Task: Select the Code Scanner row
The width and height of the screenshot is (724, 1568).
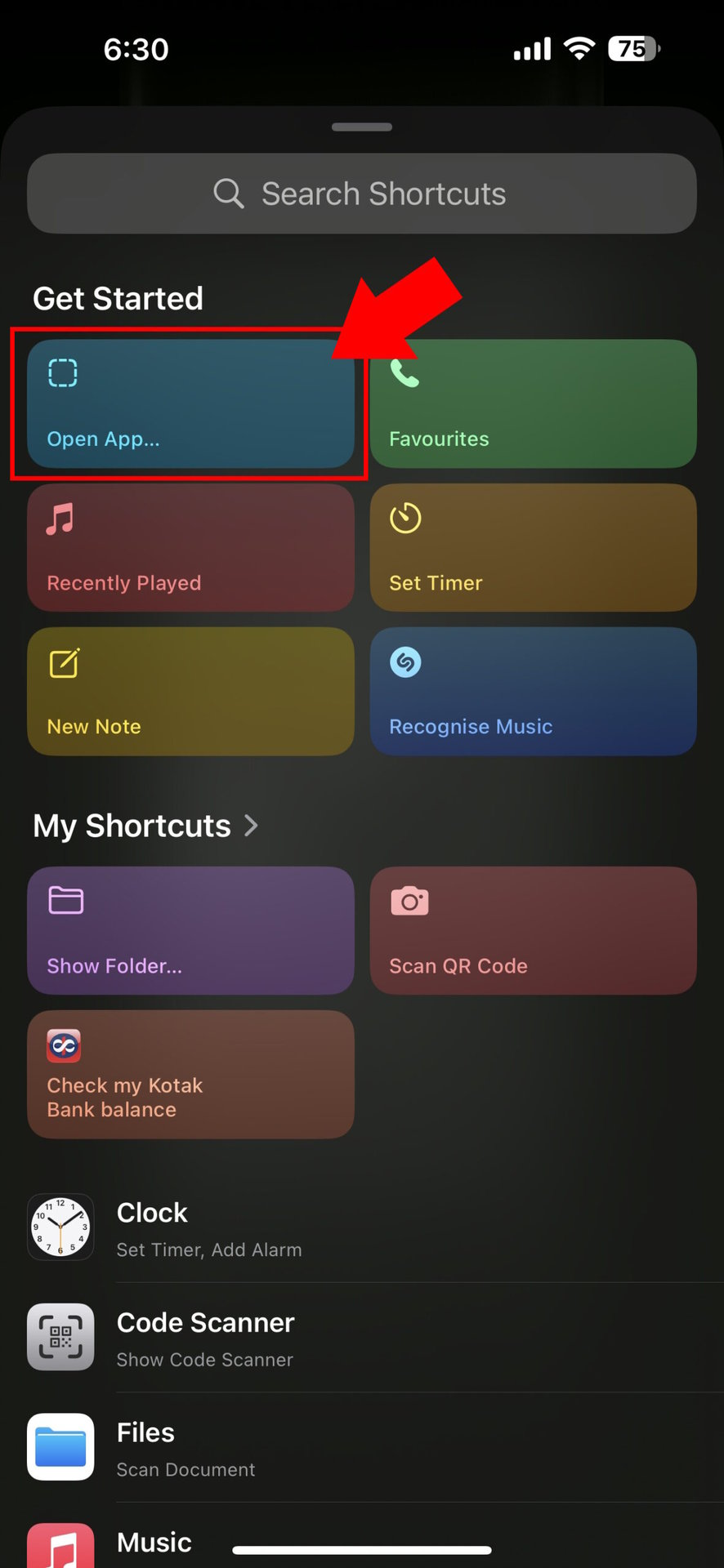Action: [x=361, y=1338]
